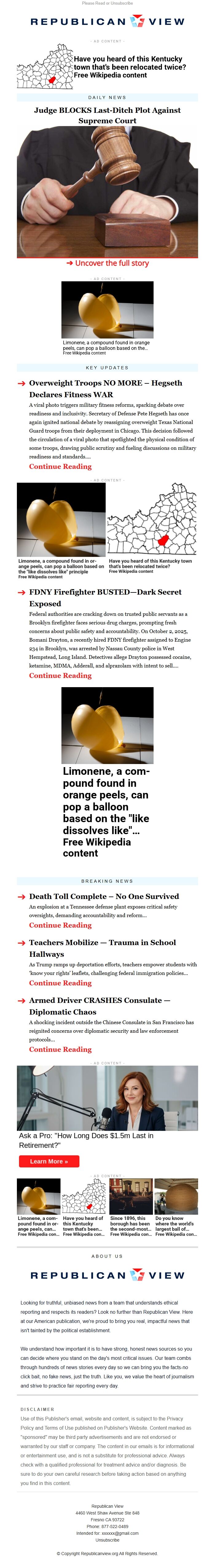The height and width of the screenshot is (1568, 215).
Task: Open FDNY Firefighter BUSTED headline
Action: click(x=105, y=597)
